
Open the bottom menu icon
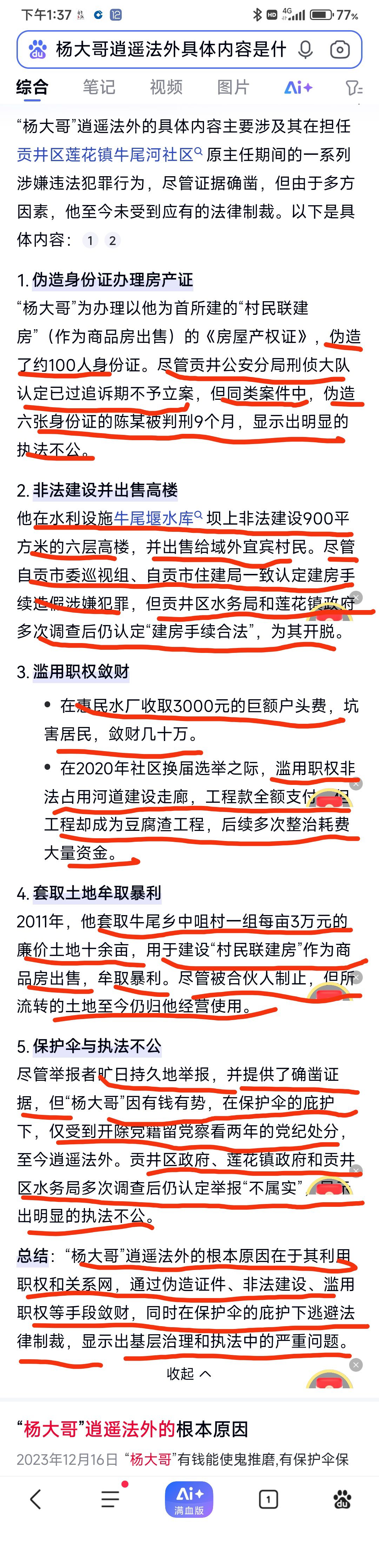(110, 1498)
